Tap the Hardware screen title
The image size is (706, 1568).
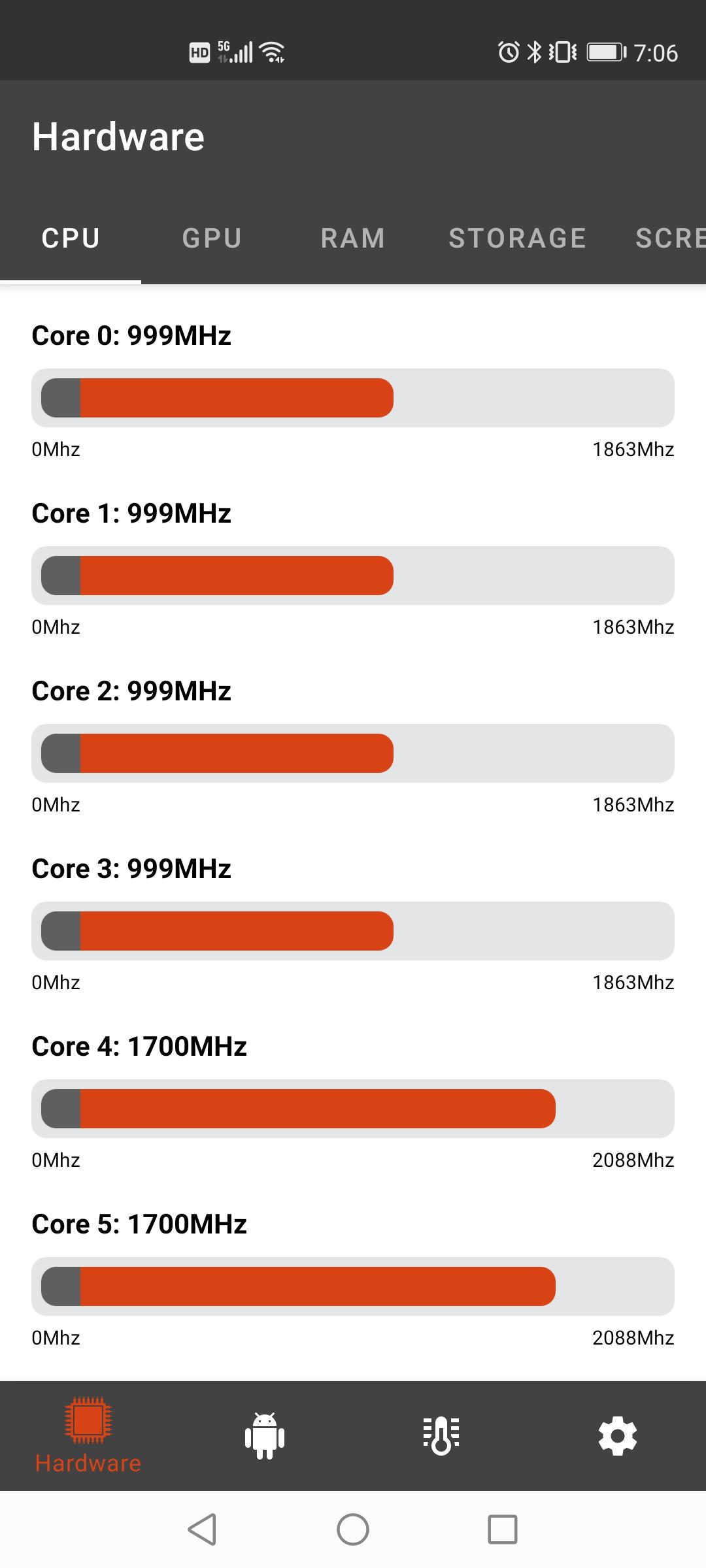coord(118,136)
